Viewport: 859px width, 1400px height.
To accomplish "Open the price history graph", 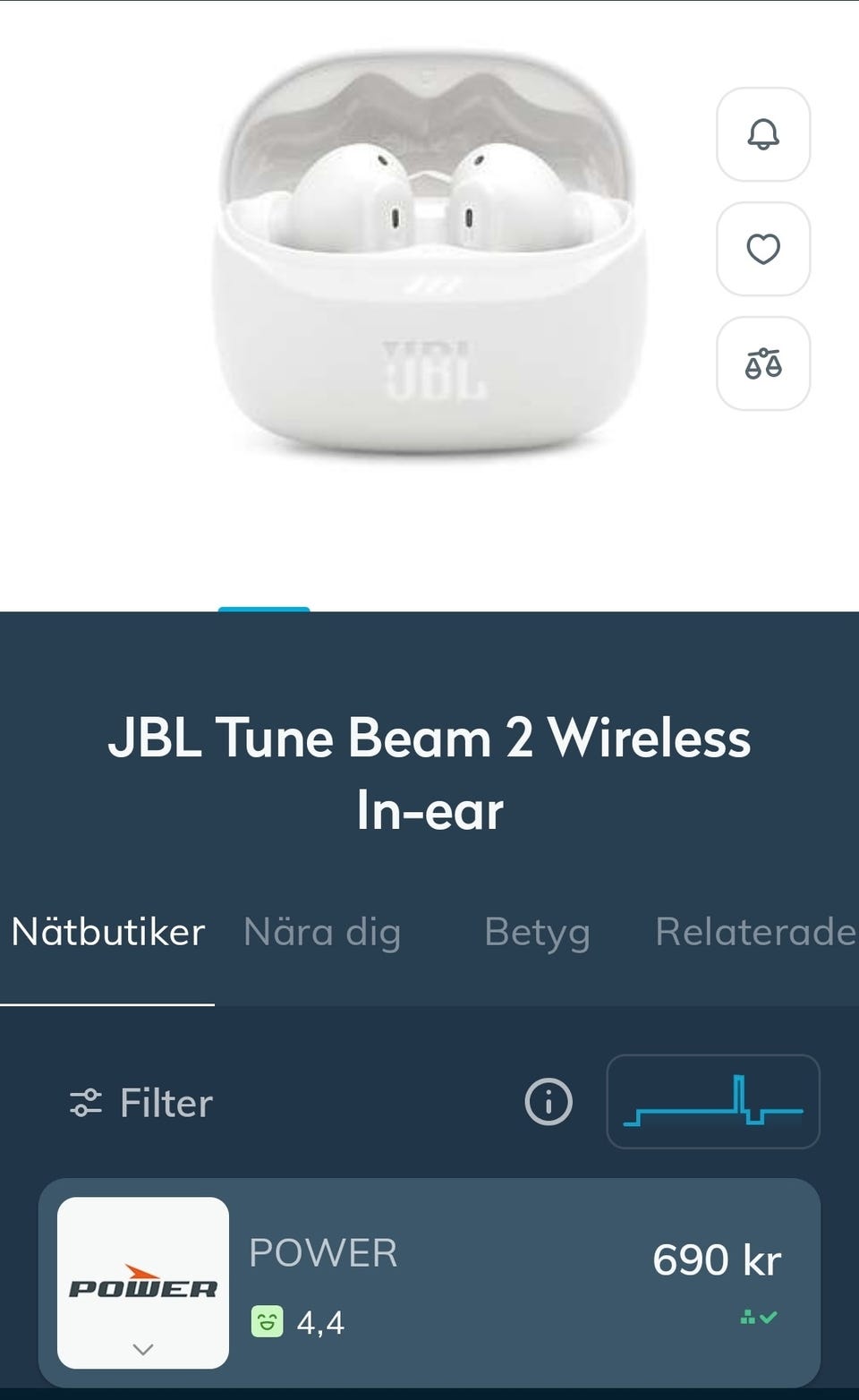I will pos(712,1102).
